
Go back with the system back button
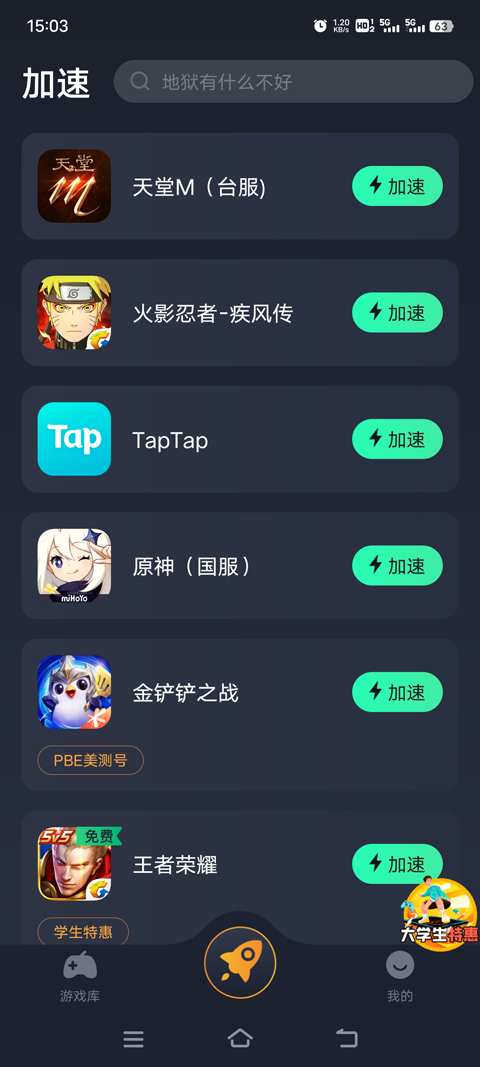point(347,1038)
